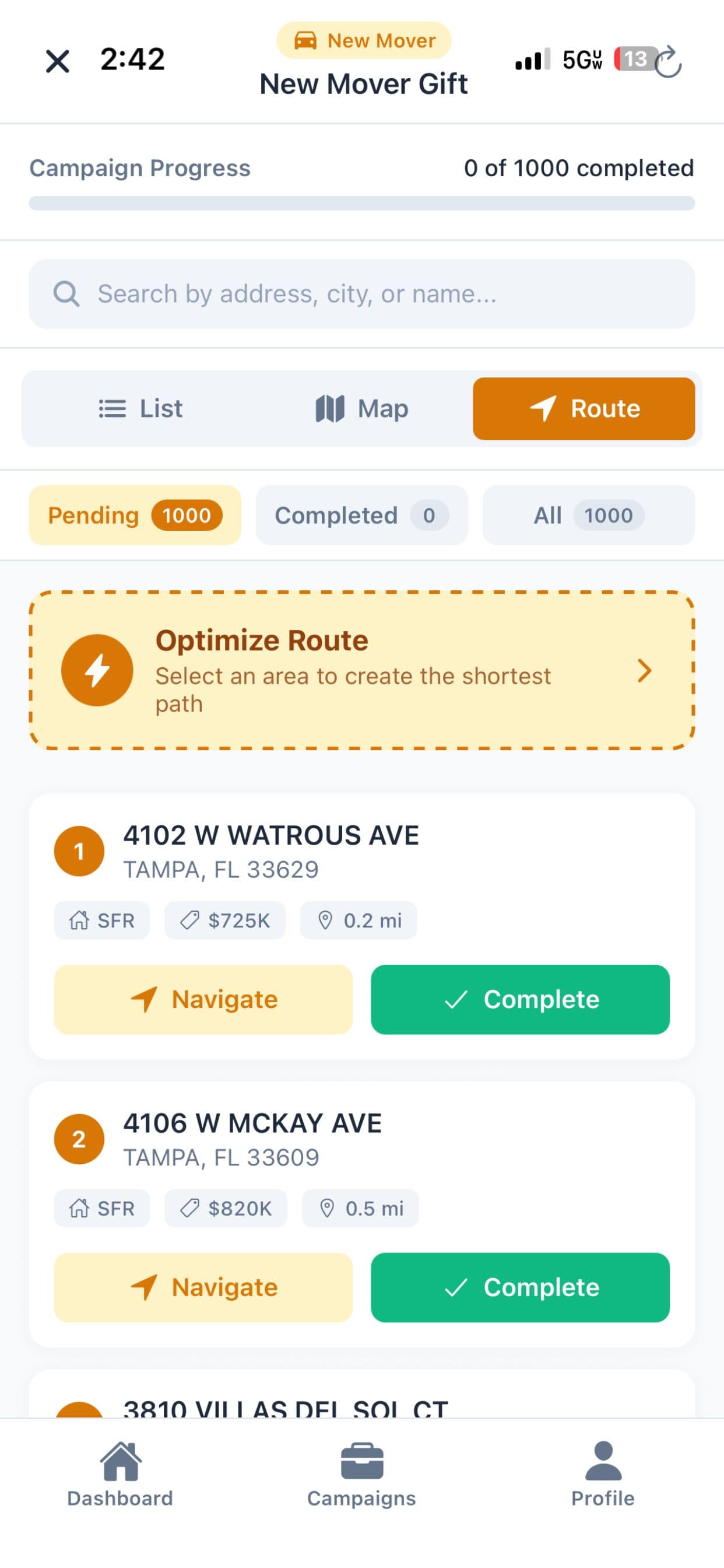
Task: Tap the car icon in the New Mover badge
Action: click(305, 40)
